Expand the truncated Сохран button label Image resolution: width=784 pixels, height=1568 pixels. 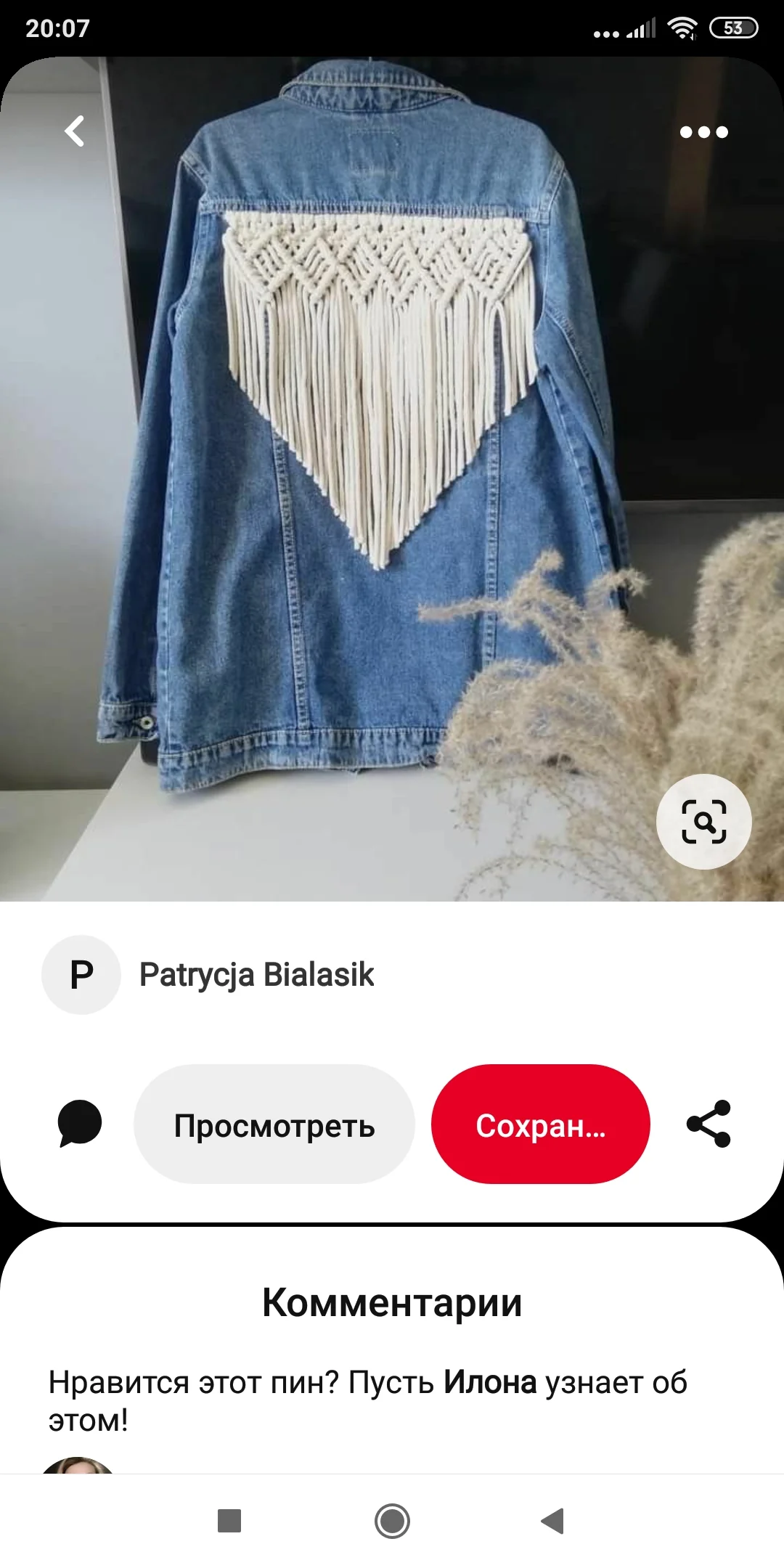[542, 1123]
